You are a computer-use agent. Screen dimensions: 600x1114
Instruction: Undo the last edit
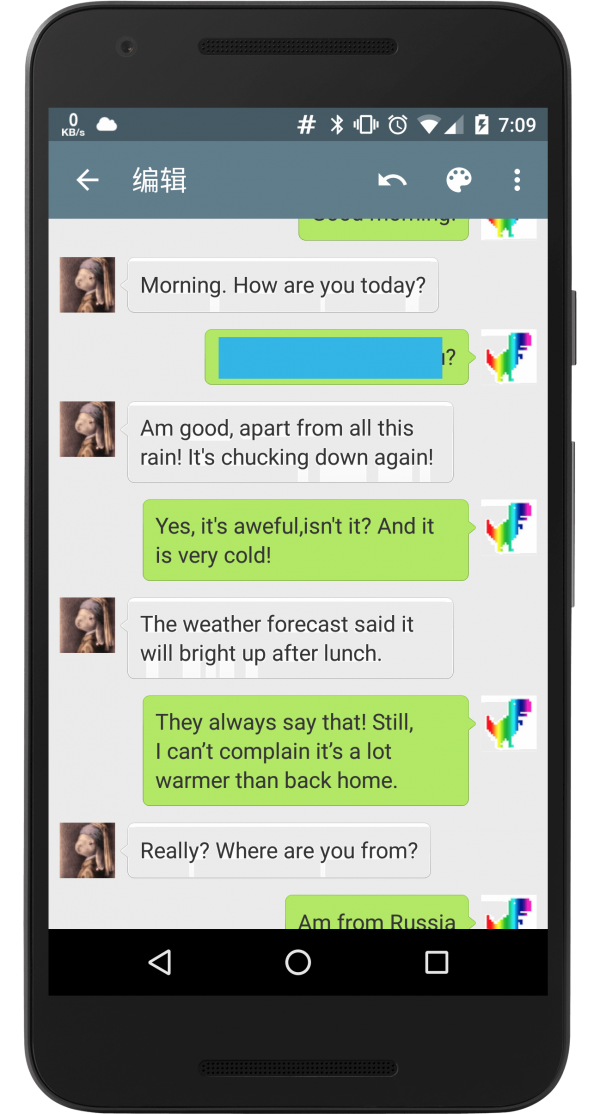392,180
